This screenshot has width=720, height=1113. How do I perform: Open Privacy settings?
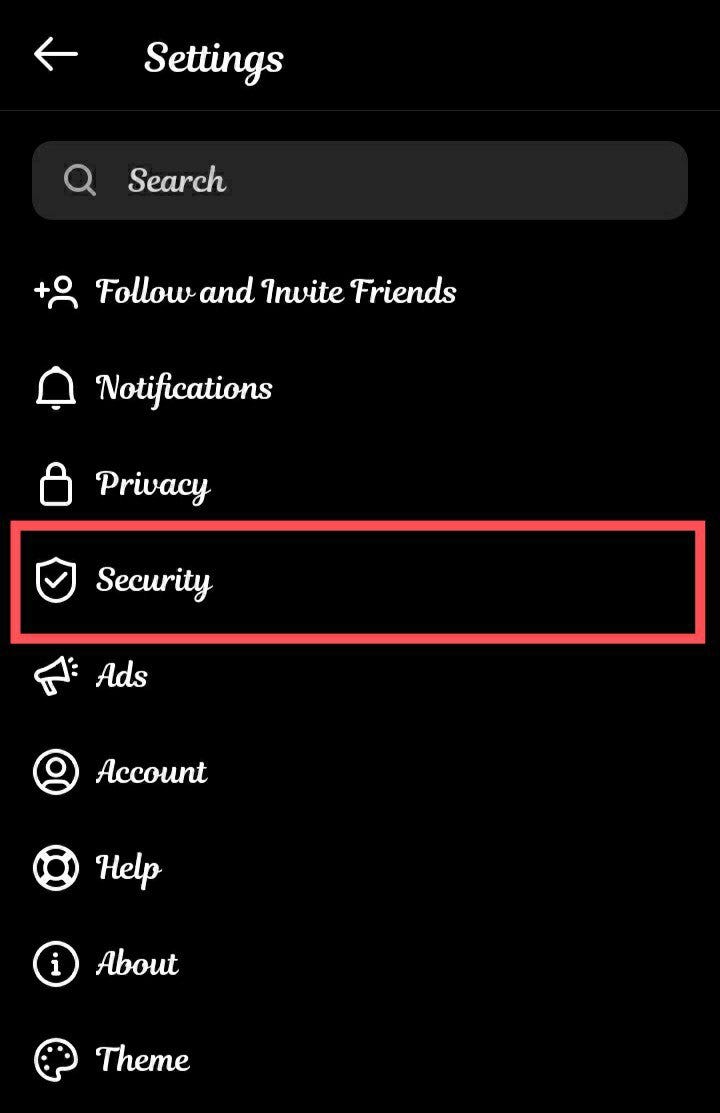pyautogui.click(x=152, y=485)
